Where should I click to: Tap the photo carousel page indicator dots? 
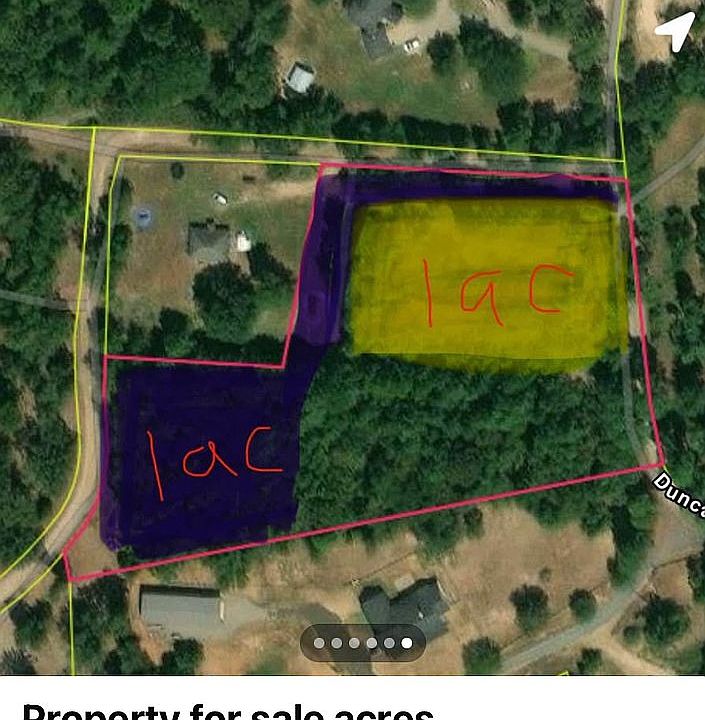click(362, 643)
